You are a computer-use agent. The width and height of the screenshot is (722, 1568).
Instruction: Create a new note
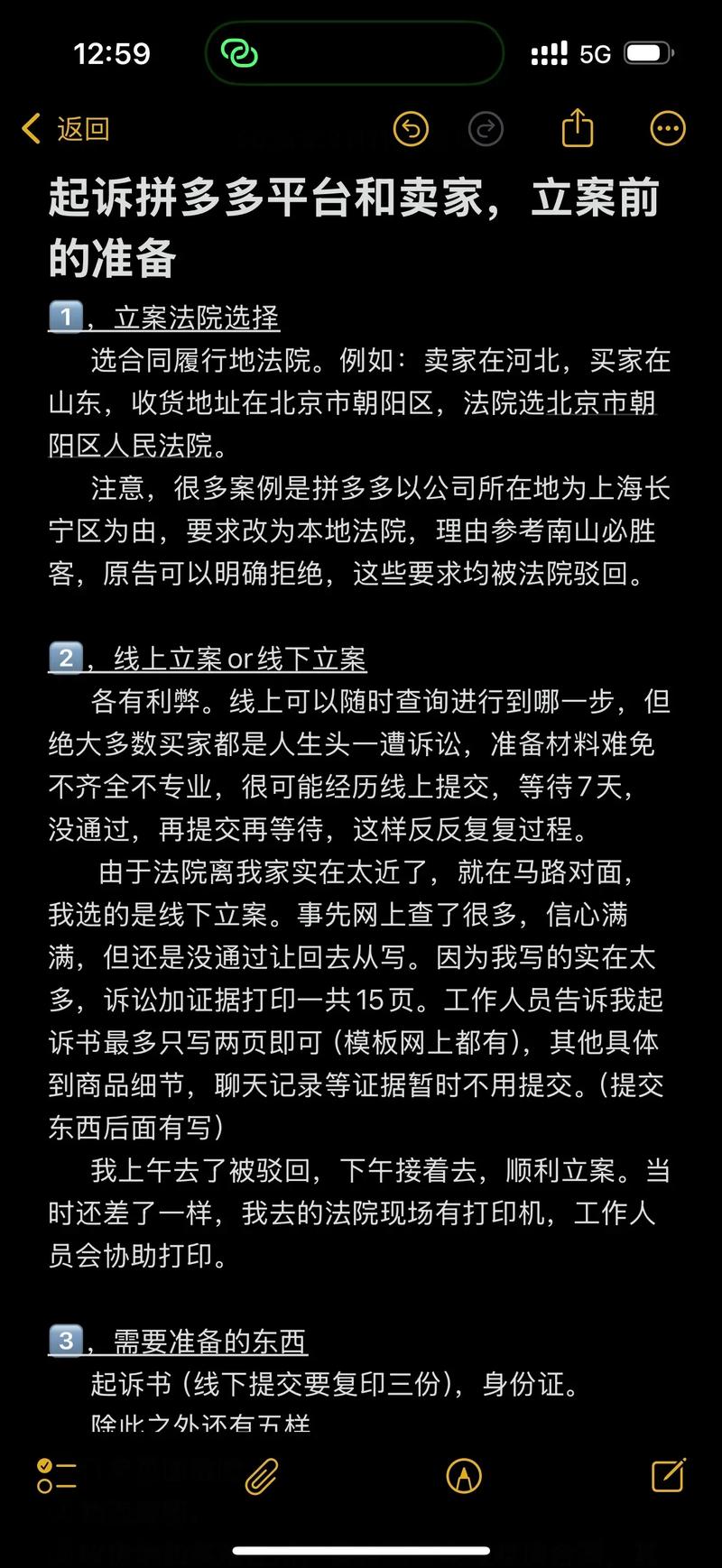coord(668,1476)
